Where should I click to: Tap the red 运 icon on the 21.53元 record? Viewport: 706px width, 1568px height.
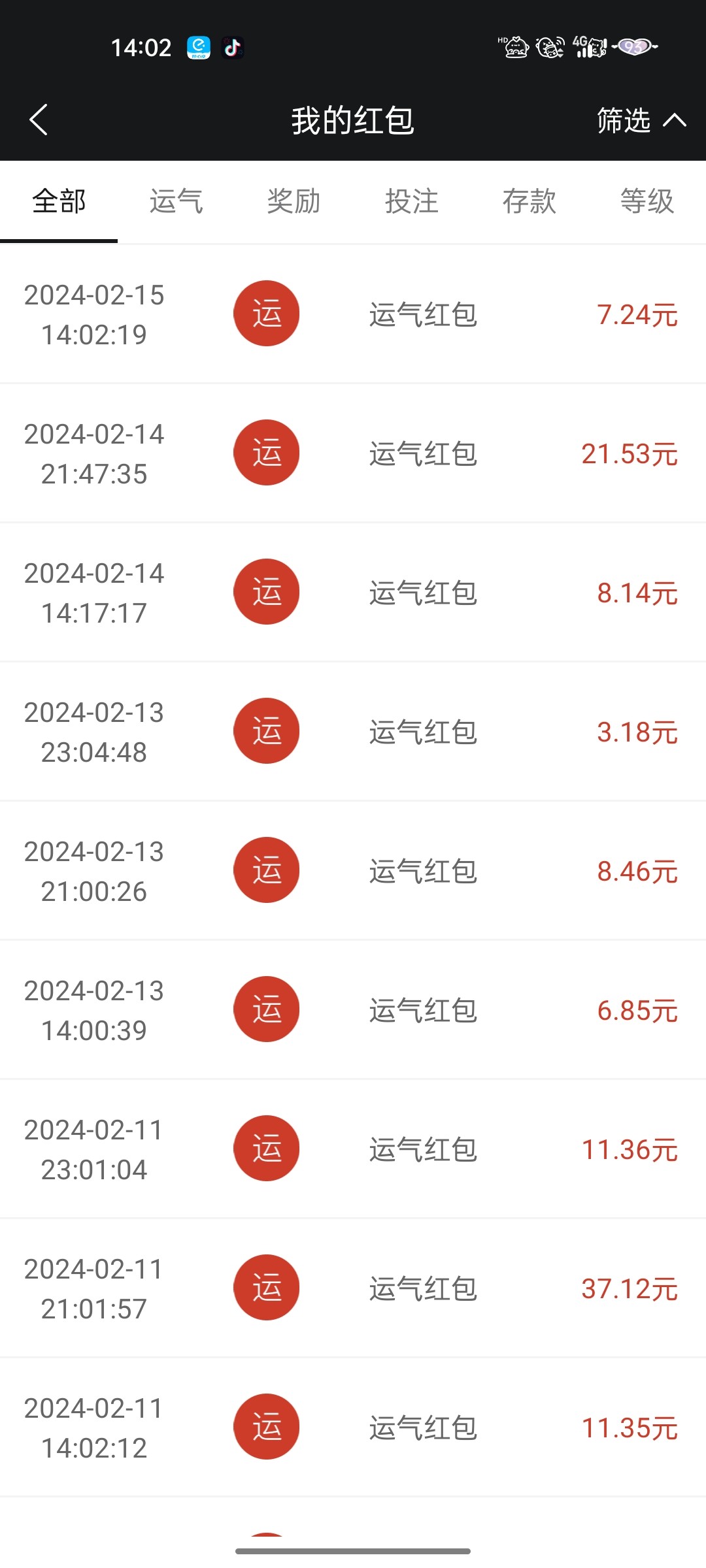point(266,452)
